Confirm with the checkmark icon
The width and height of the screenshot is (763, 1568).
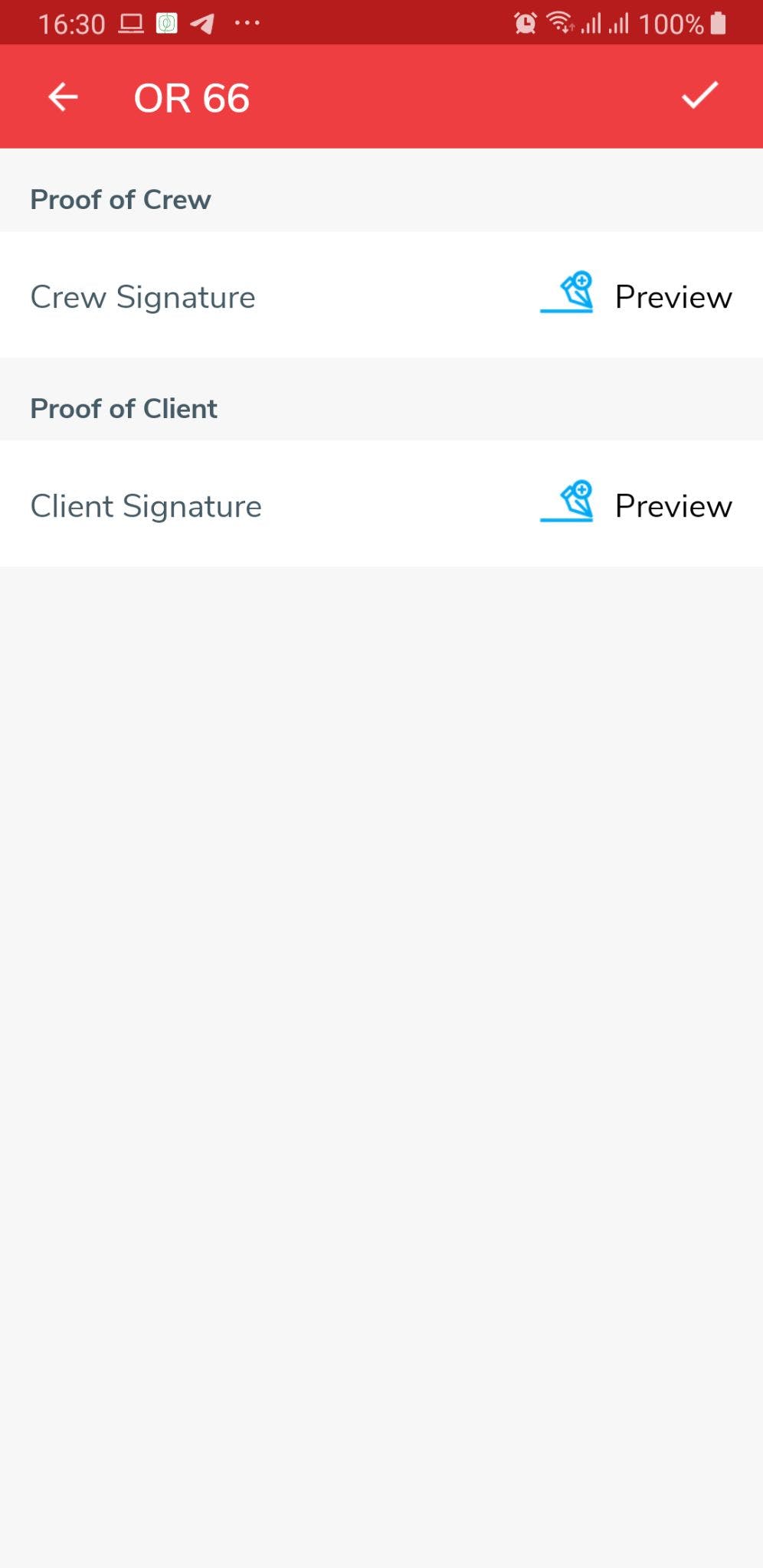pyautogui.click(x=699, y=96)
